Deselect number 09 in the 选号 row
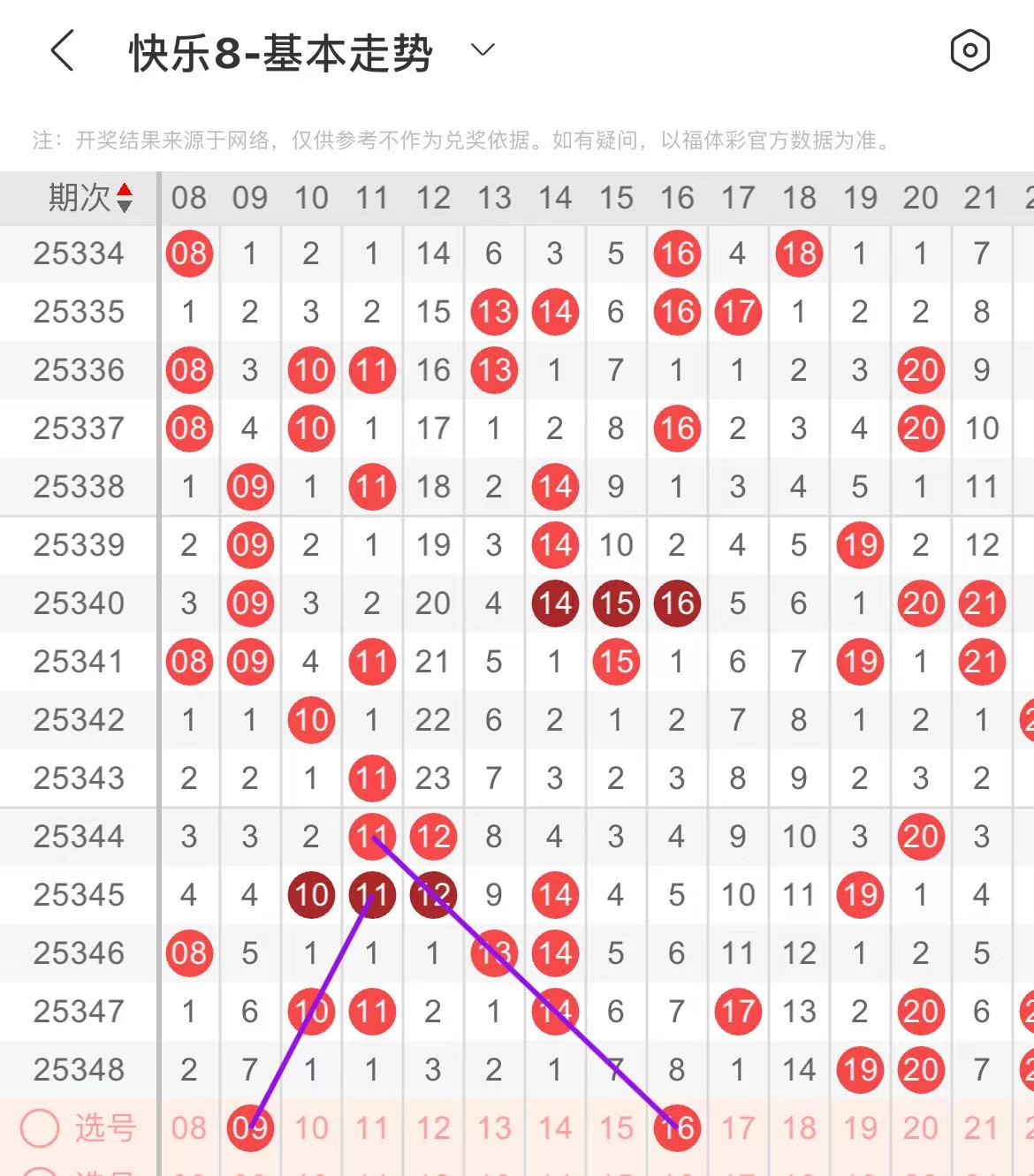1034x1176 pixels. pyautogui.click(x=250, y=1128)
